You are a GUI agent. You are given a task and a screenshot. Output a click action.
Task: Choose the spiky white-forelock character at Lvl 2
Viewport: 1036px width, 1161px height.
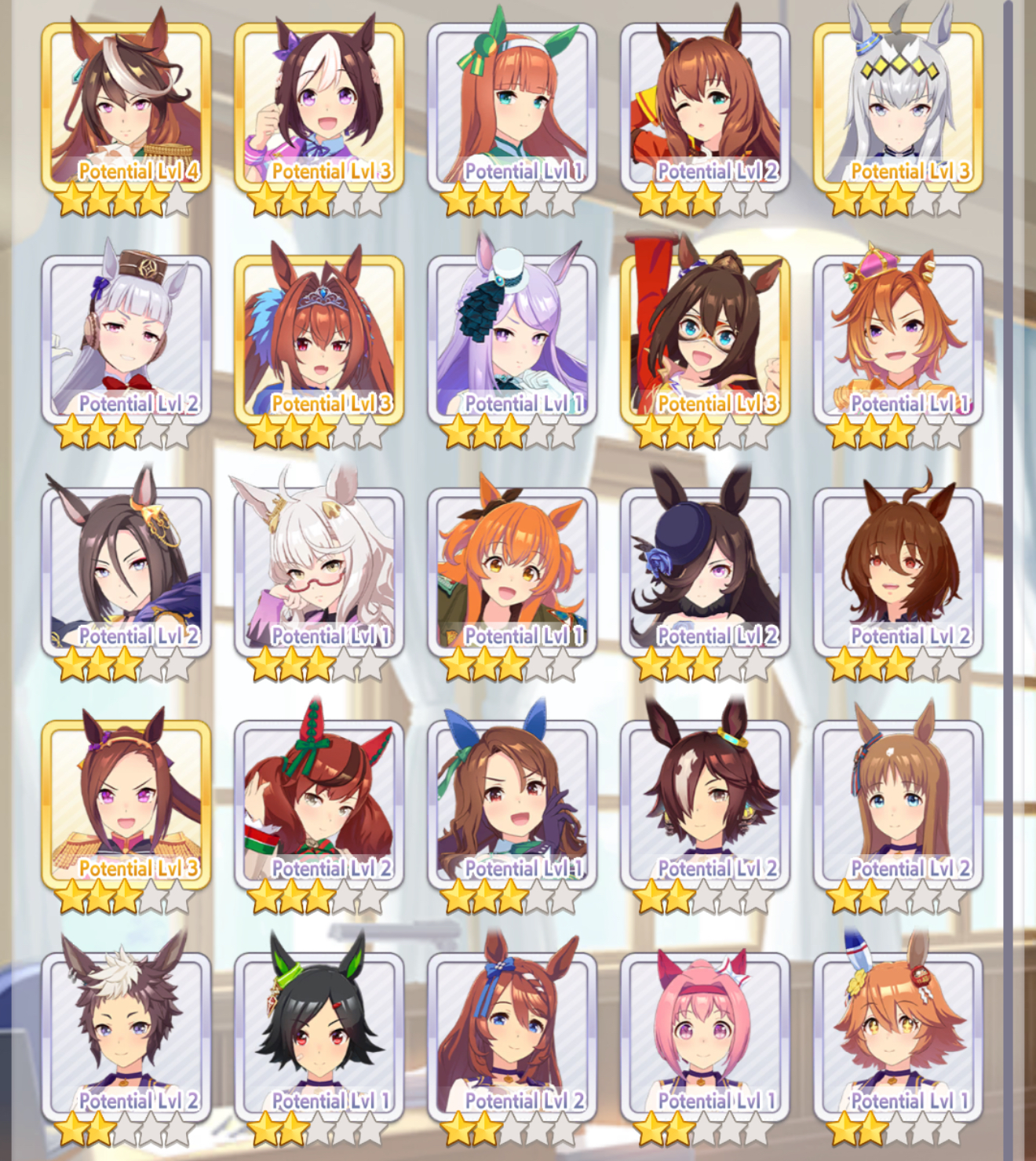point(126,1035)
